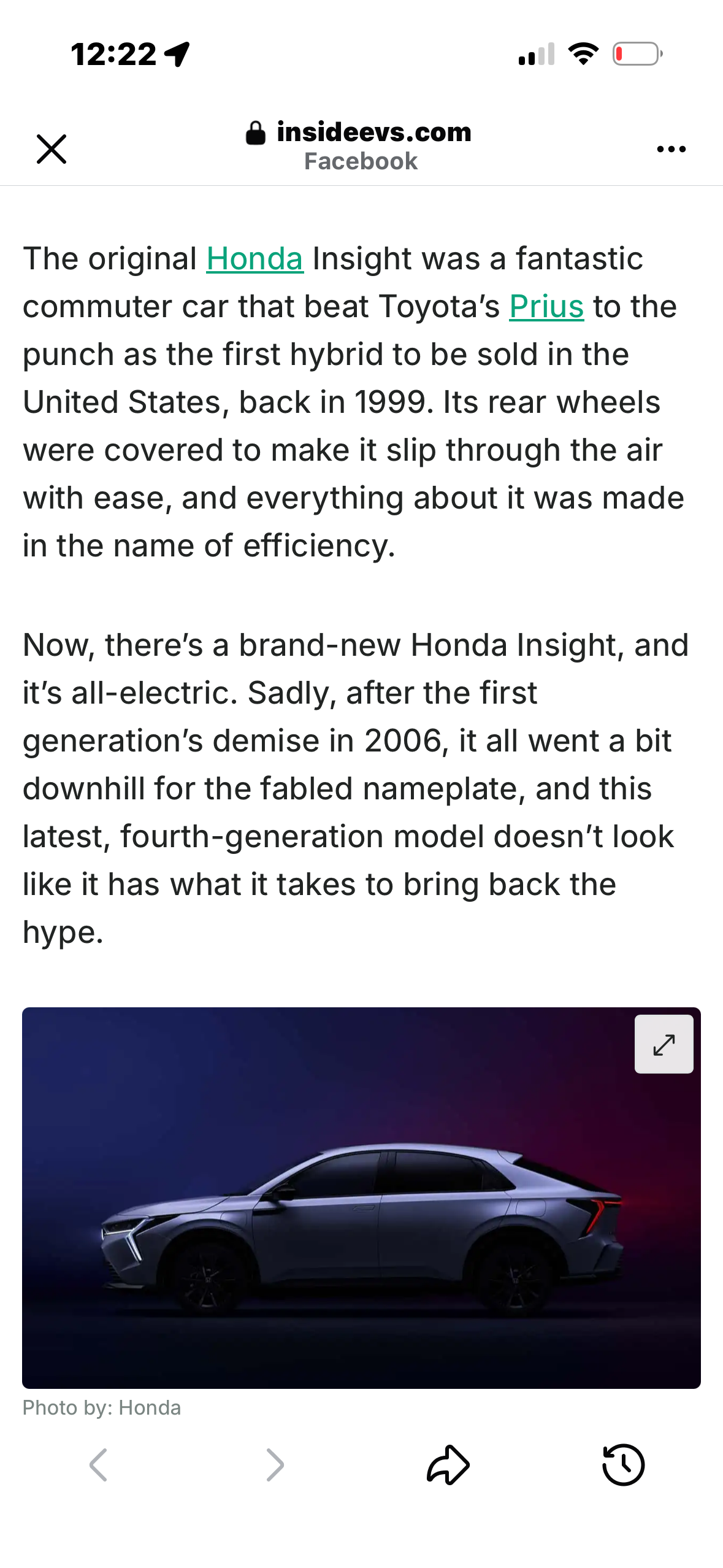This screenshot has width=723, height=1568.
Task: Open the browsing history icon
Action: [623, 1465]
